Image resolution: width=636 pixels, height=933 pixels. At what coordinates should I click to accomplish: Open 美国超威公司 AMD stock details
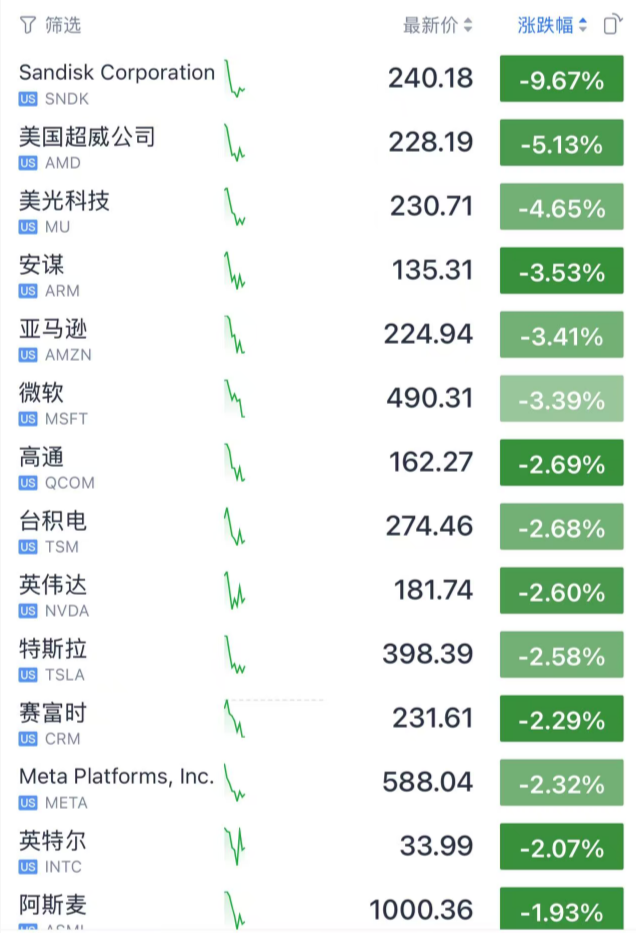point(87,146)
